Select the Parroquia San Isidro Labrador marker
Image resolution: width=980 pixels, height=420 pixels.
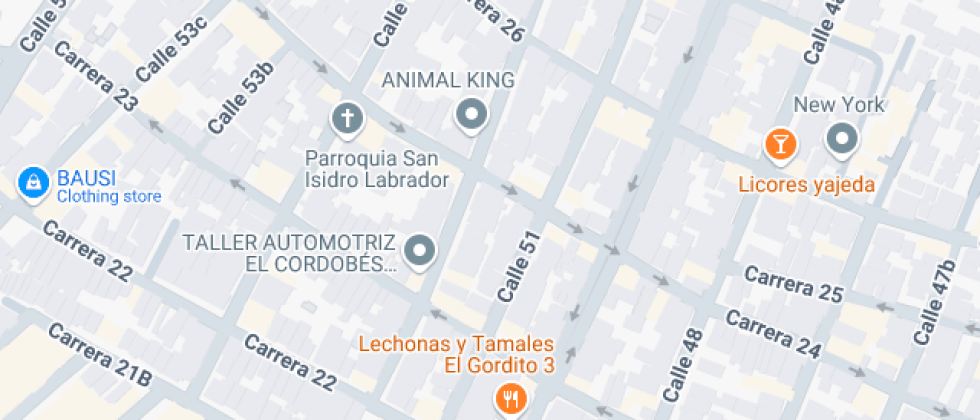tap(346, 120)
